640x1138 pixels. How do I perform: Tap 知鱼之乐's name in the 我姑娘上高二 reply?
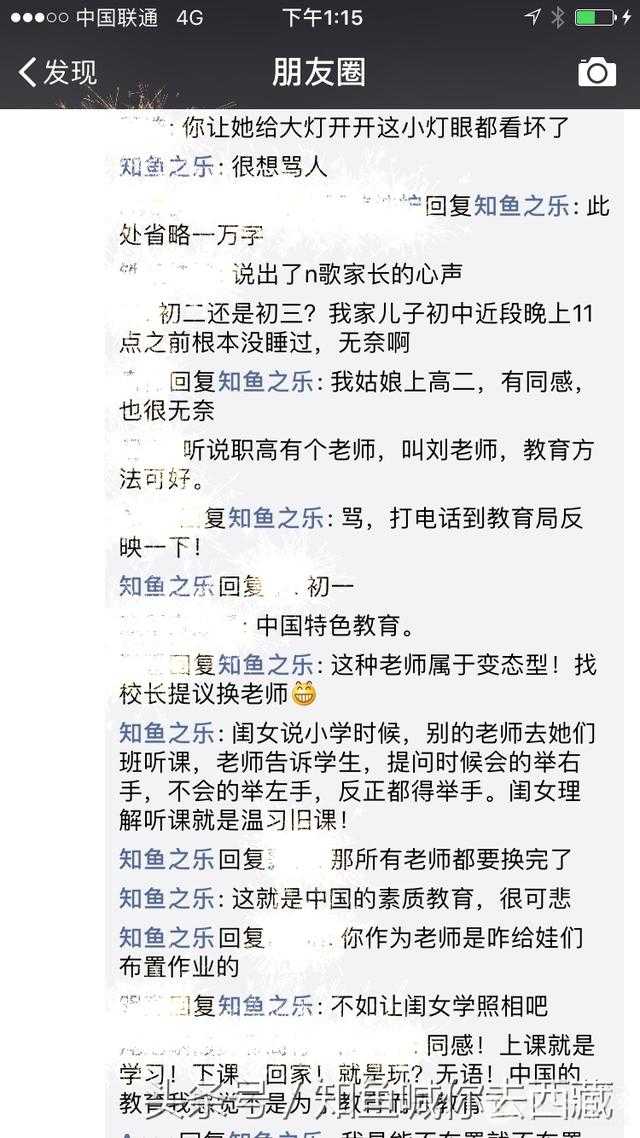[x=265, y=381]
